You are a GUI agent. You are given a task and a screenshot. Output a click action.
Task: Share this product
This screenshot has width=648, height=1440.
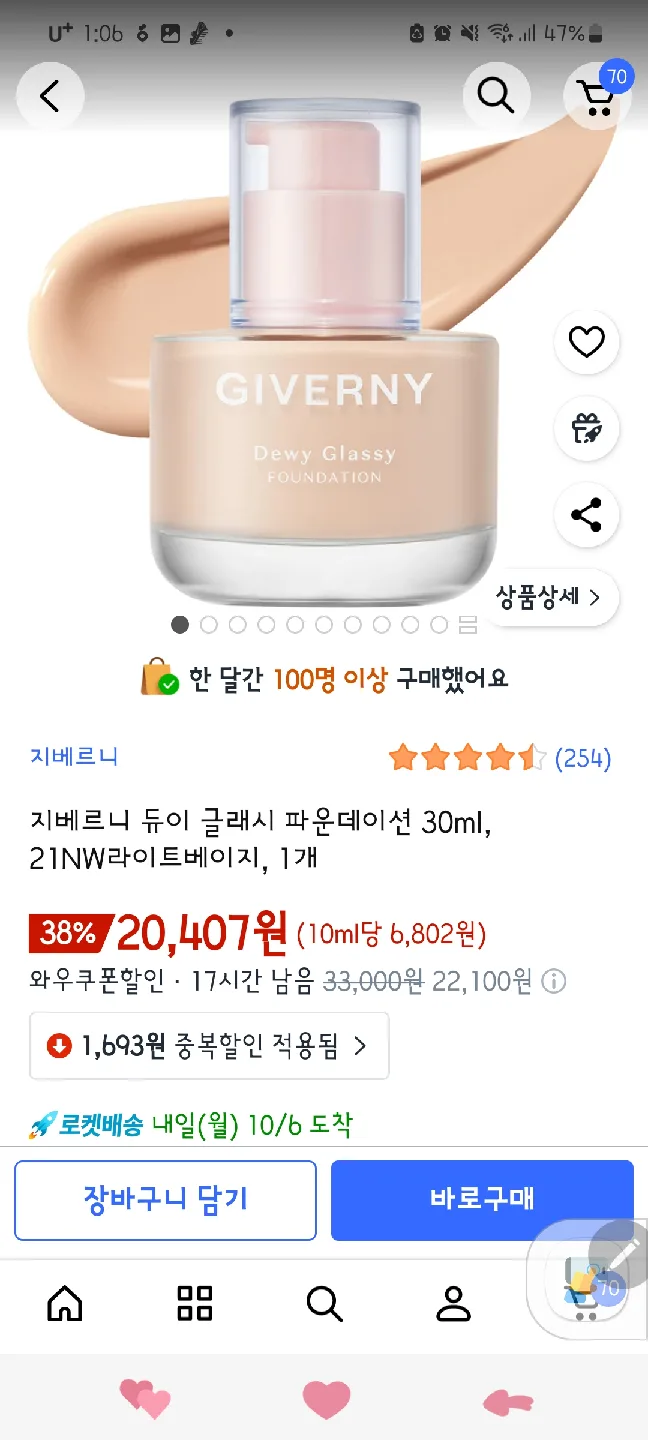[586, 515]
